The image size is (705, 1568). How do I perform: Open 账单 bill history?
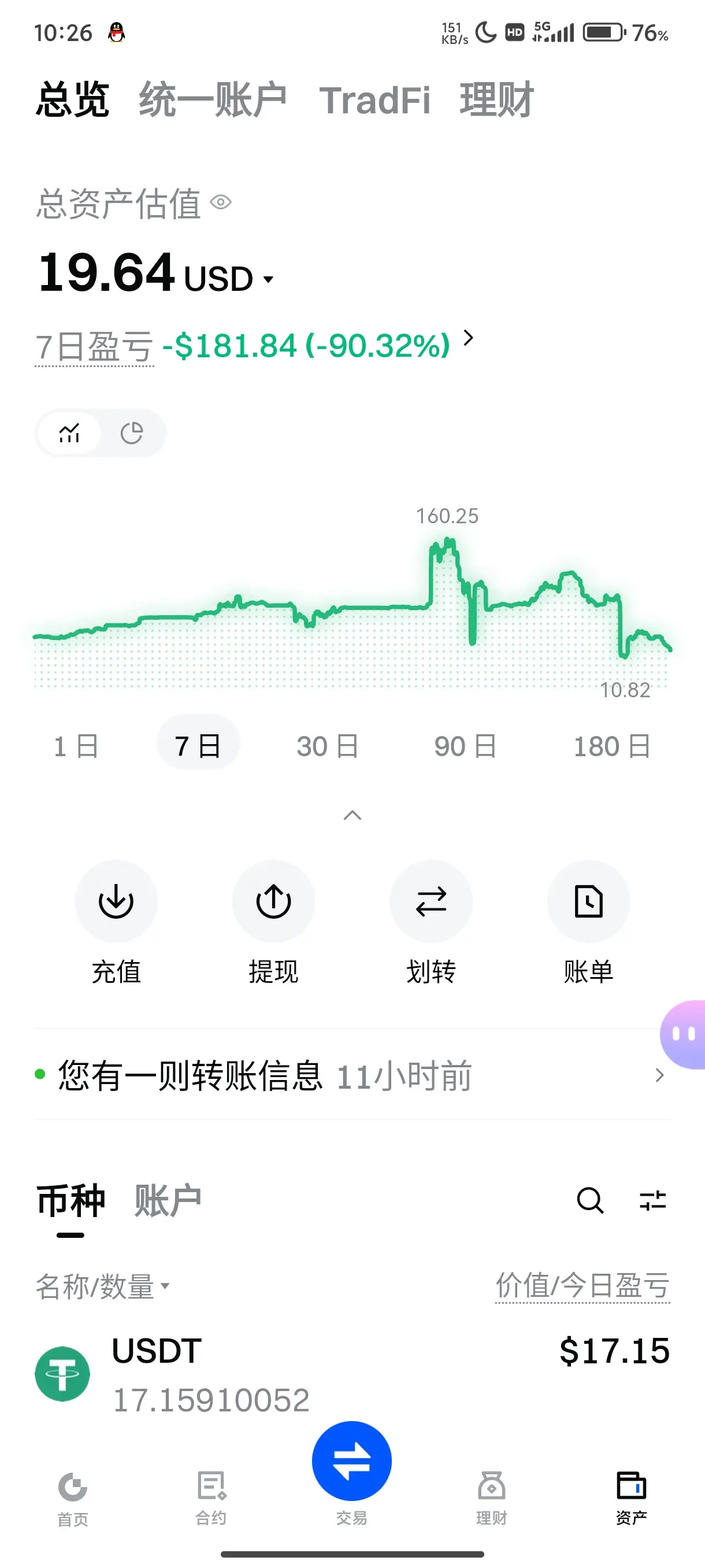click(588, 923)
